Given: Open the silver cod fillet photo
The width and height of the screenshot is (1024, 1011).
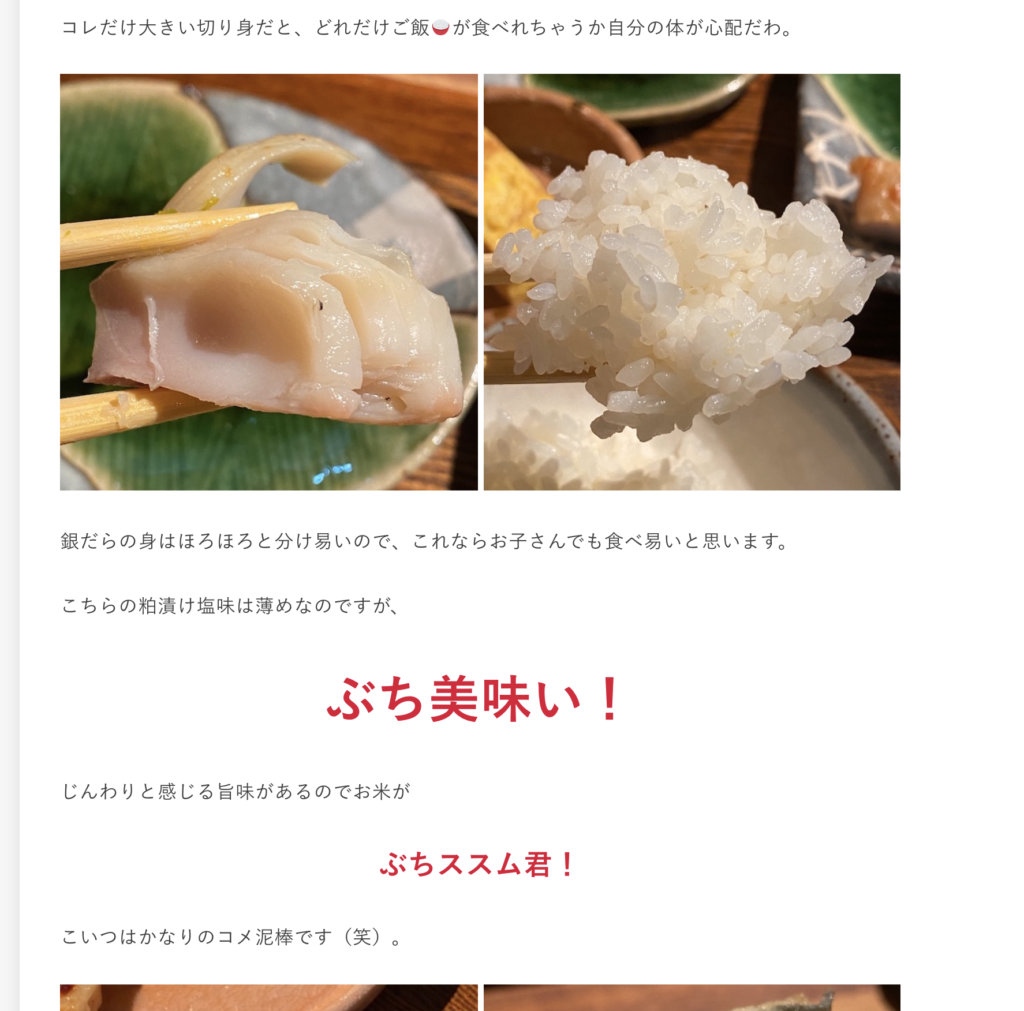Looking at the screenshot, I should (268, 282).
